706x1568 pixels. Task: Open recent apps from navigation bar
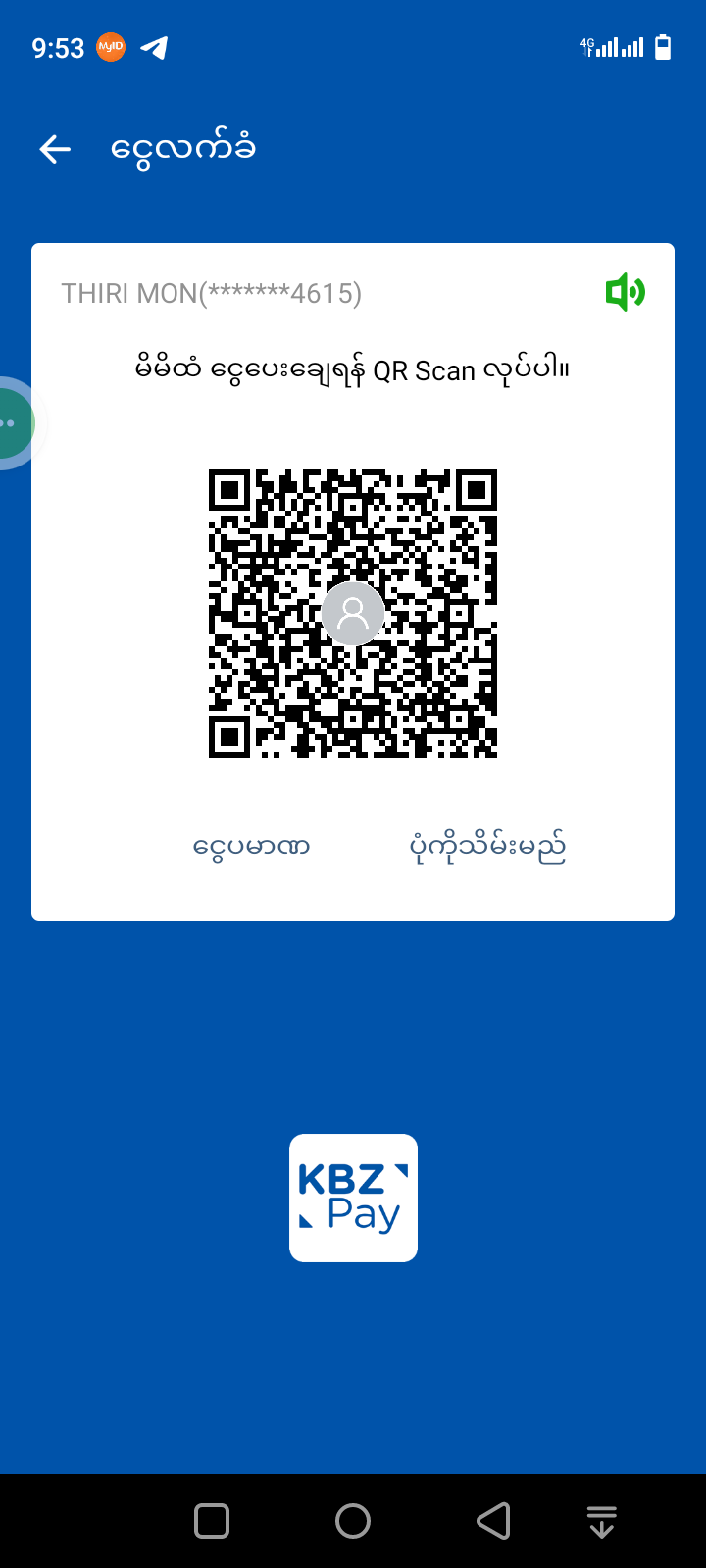click(212, 1521)
